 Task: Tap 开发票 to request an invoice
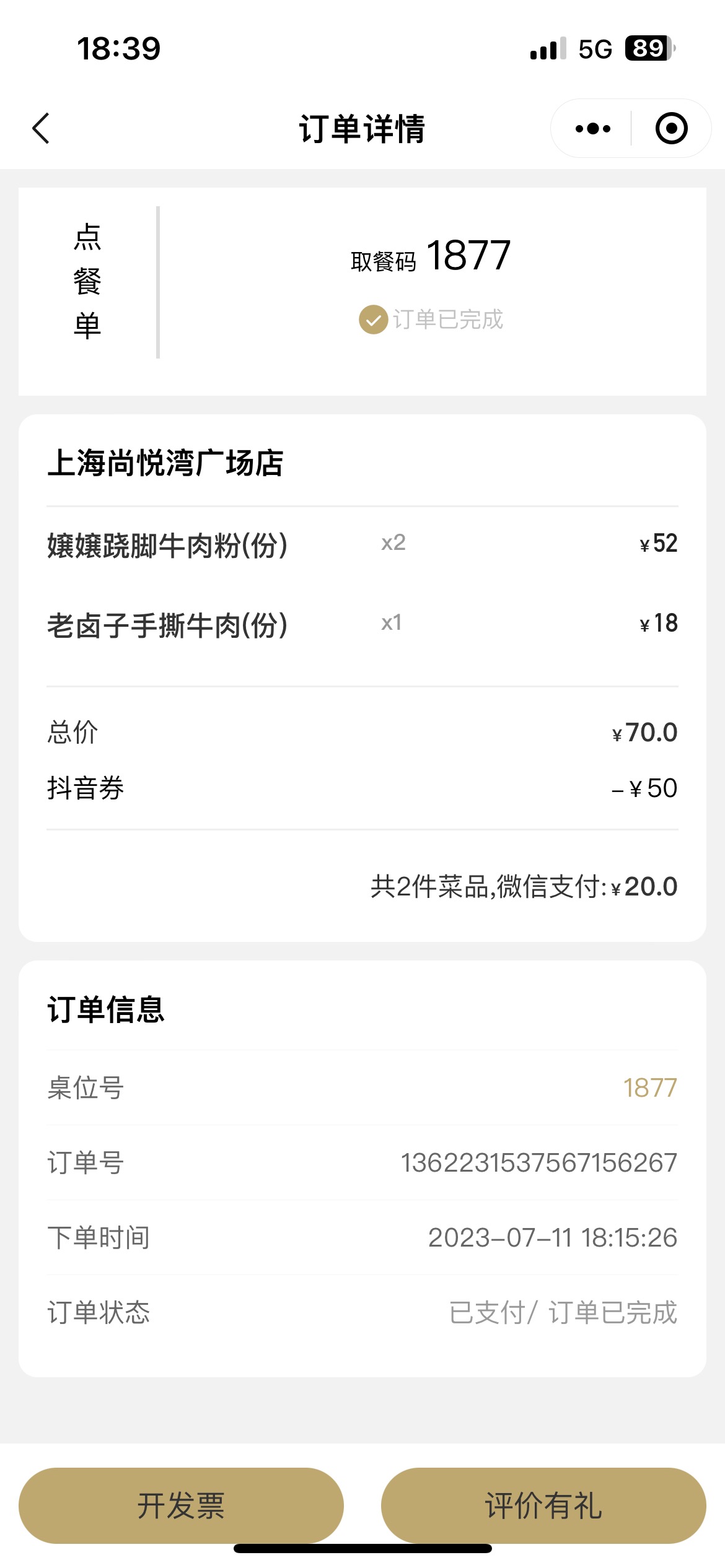(181, 1505)
